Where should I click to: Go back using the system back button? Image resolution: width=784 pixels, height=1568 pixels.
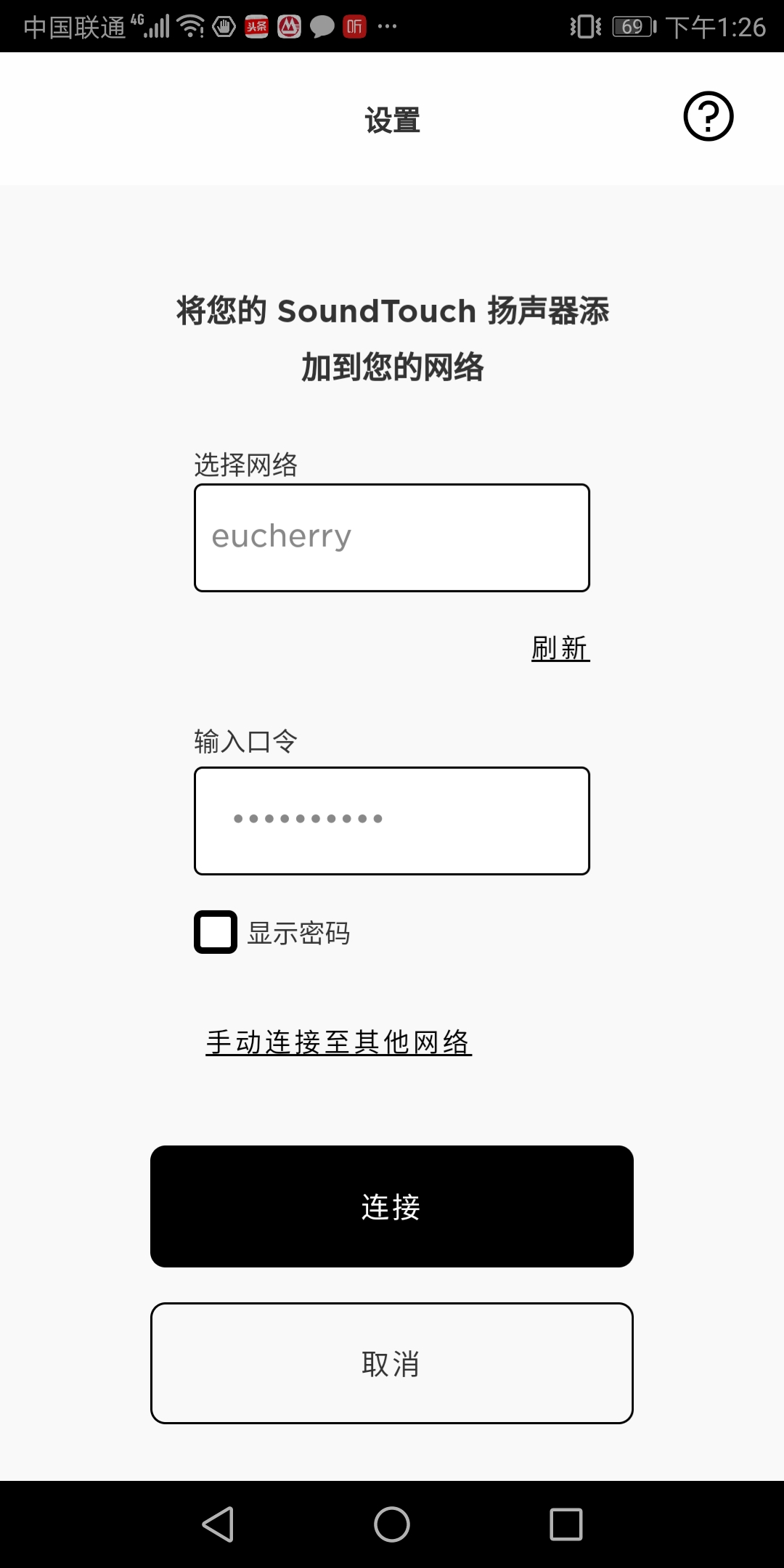click(218, 1524)
